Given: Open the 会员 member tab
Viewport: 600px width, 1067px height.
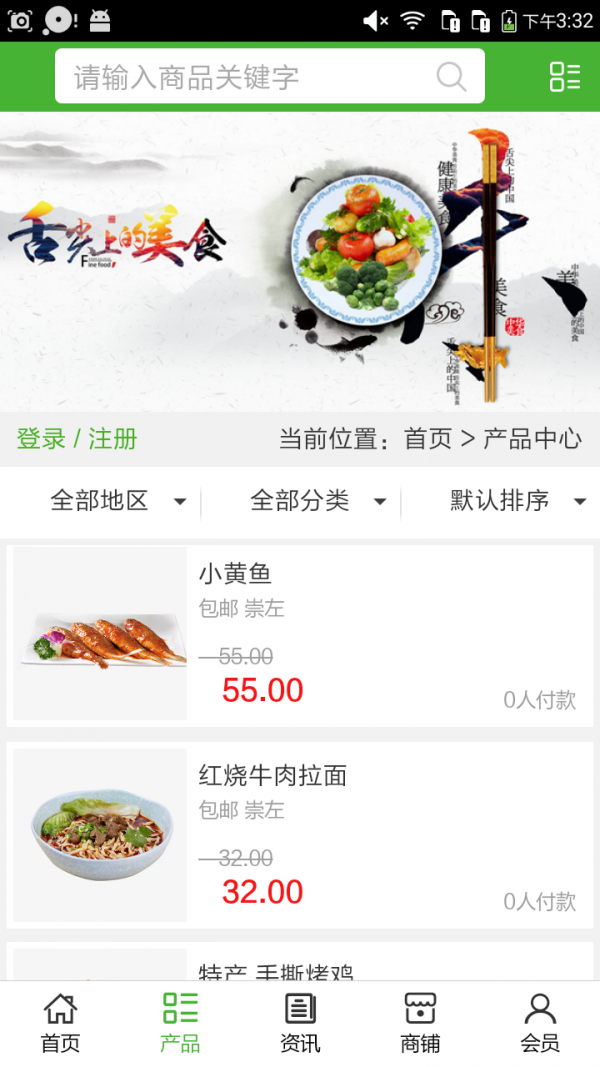Looking at the screenshot, I should pyautogui.click(x=540, y=1023).
